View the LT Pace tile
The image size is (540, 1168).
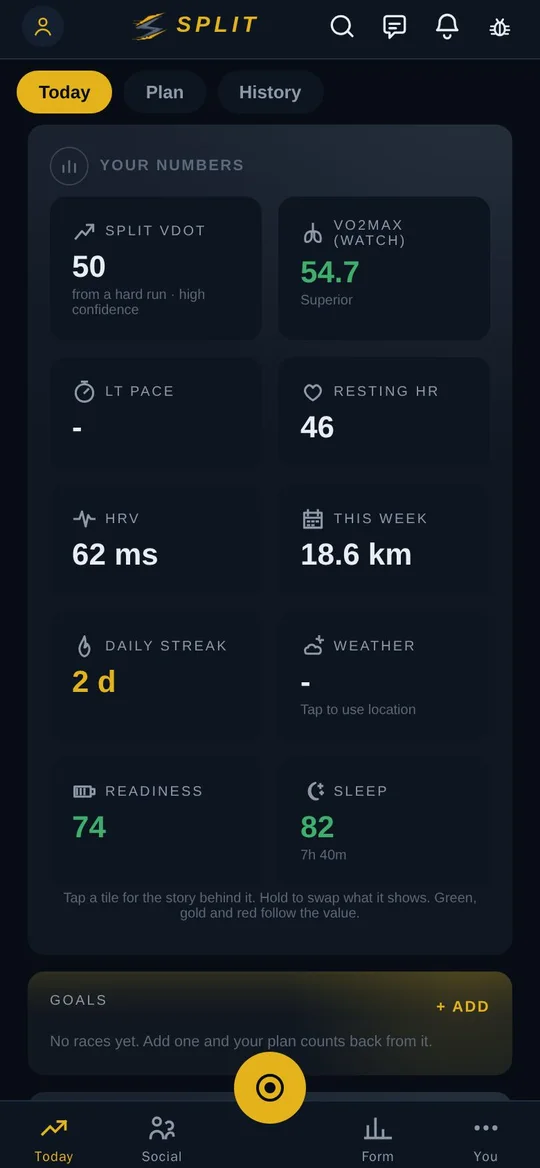tap(156, 411)
